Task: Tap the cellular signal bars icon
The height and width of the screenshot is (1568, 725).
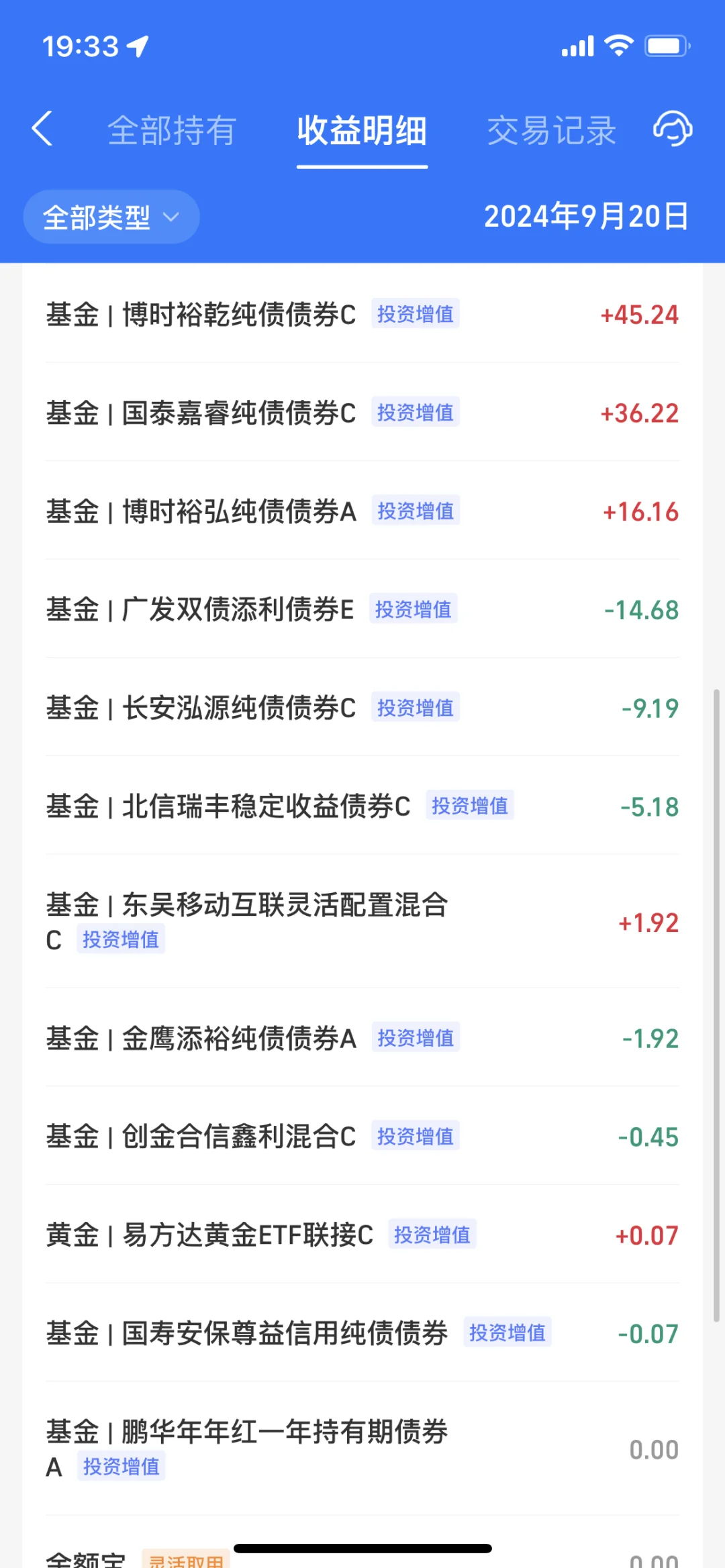Action: pyautogui.click(x=579, y=46)
